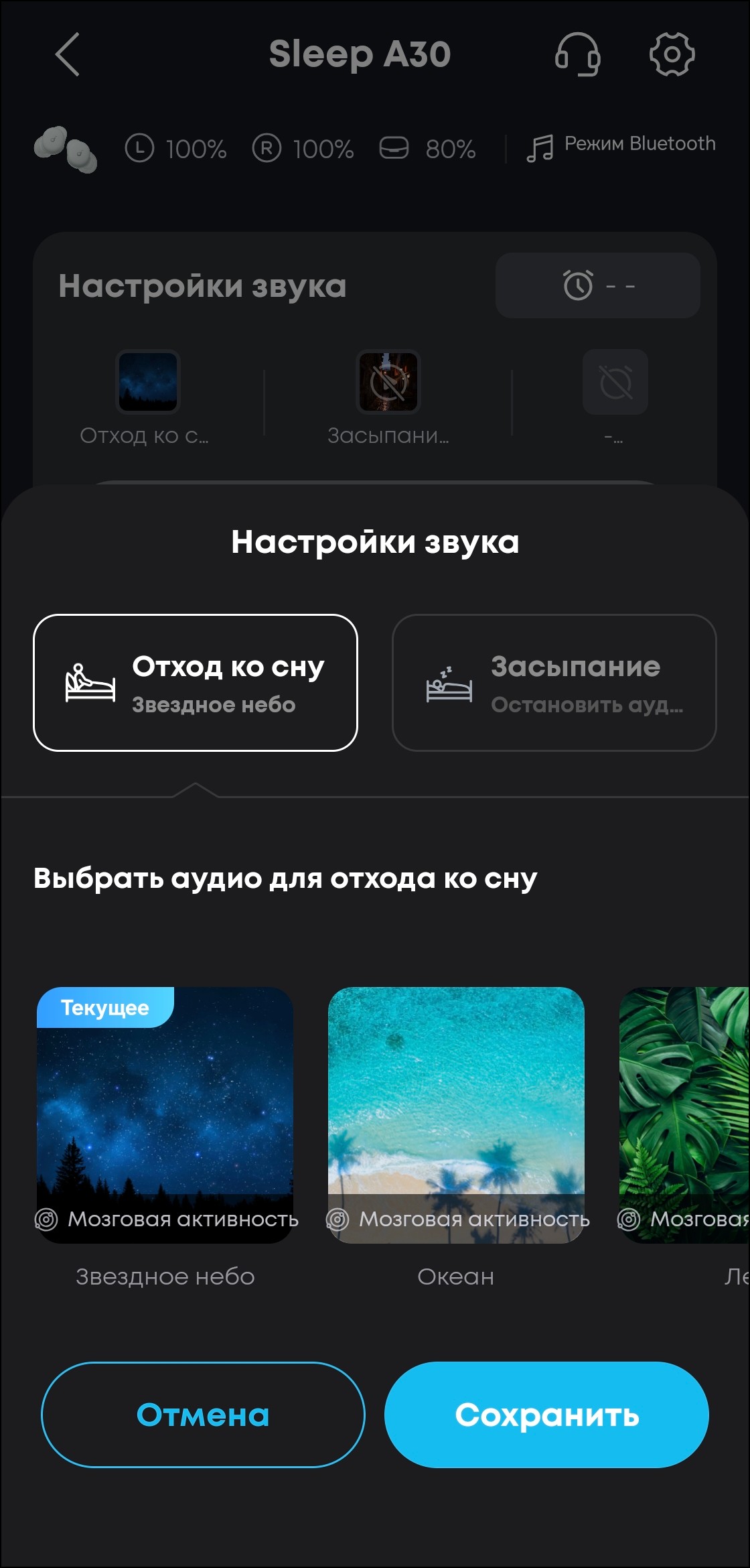Switch to the Засыпание tab
The height and width of the screenshot is (1568, 750).
(554, 682)
